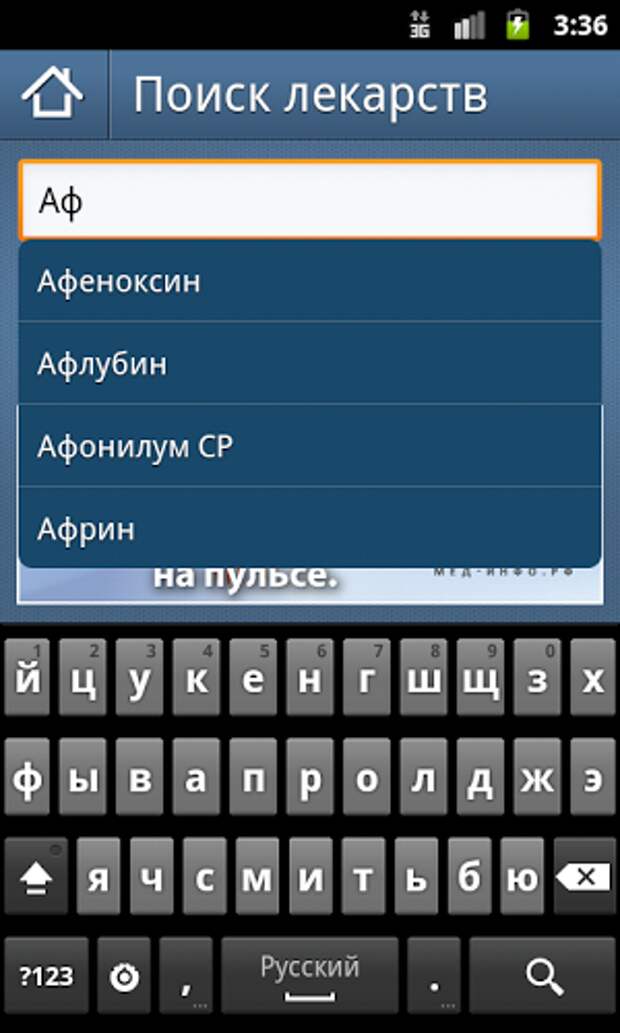Delete a character with backspace key

click(585, 877)
